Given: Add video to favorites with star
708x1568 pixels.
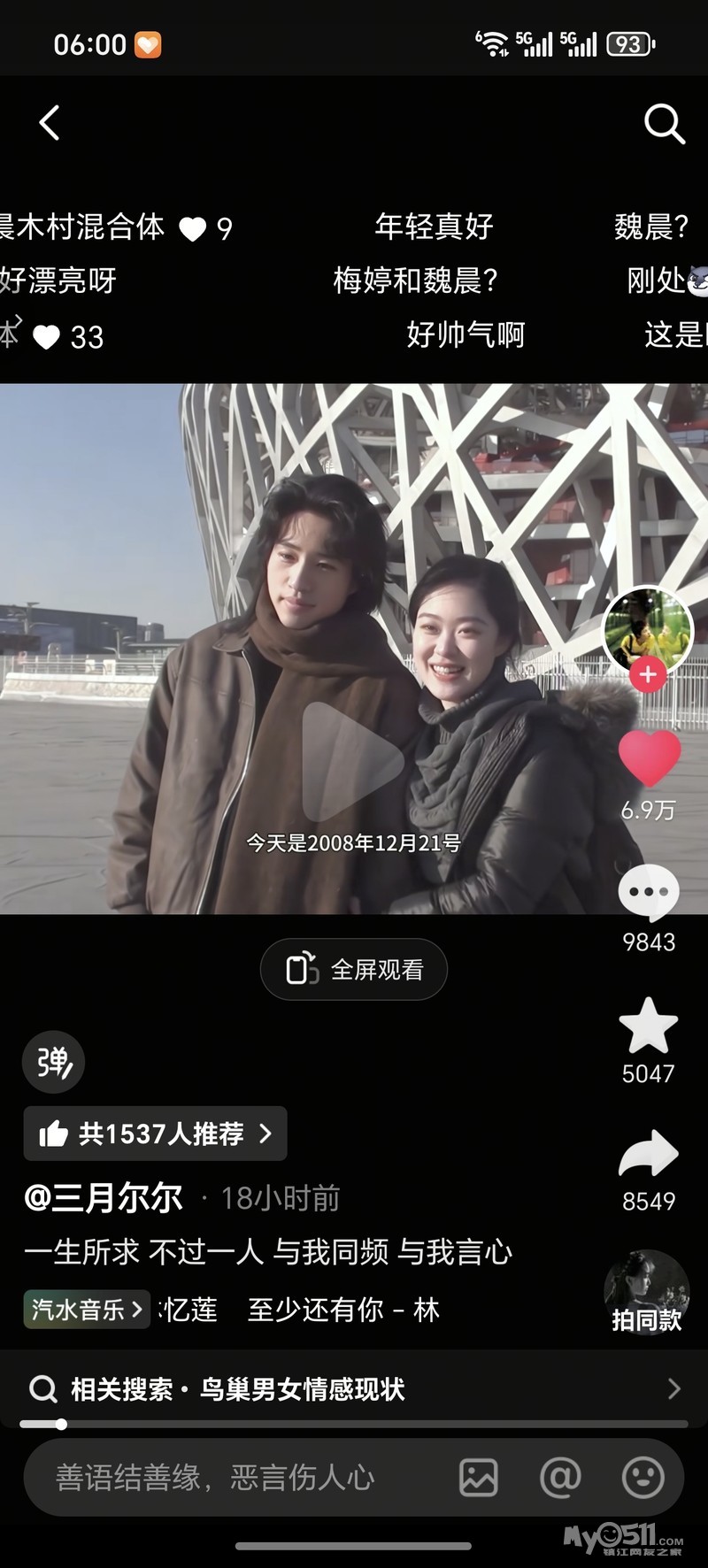Looking at the screenshot, I should [648, 1026].
